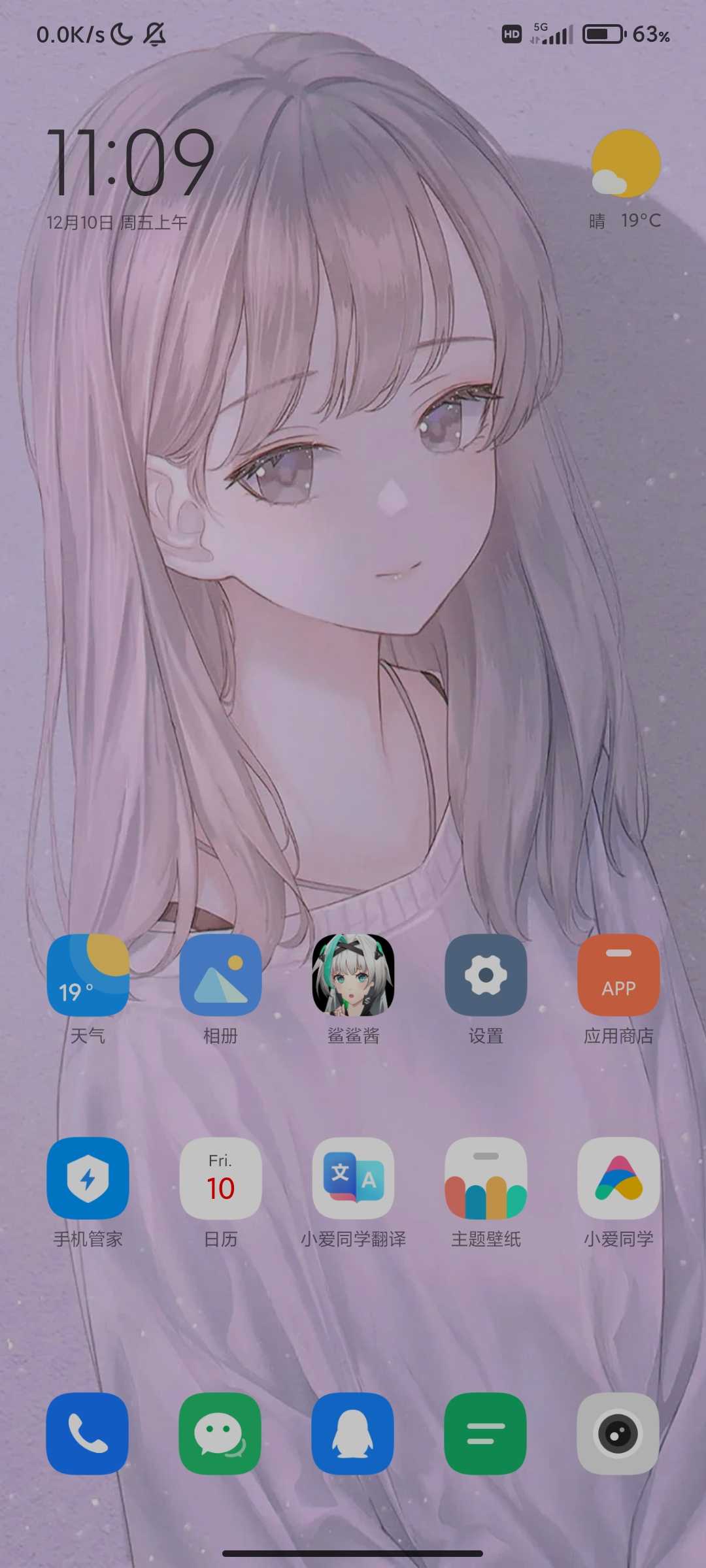The width and height of the screenshot is (706, 1568).
Task: Open QQ penguin app in dock
Action: pos(353,1433)
